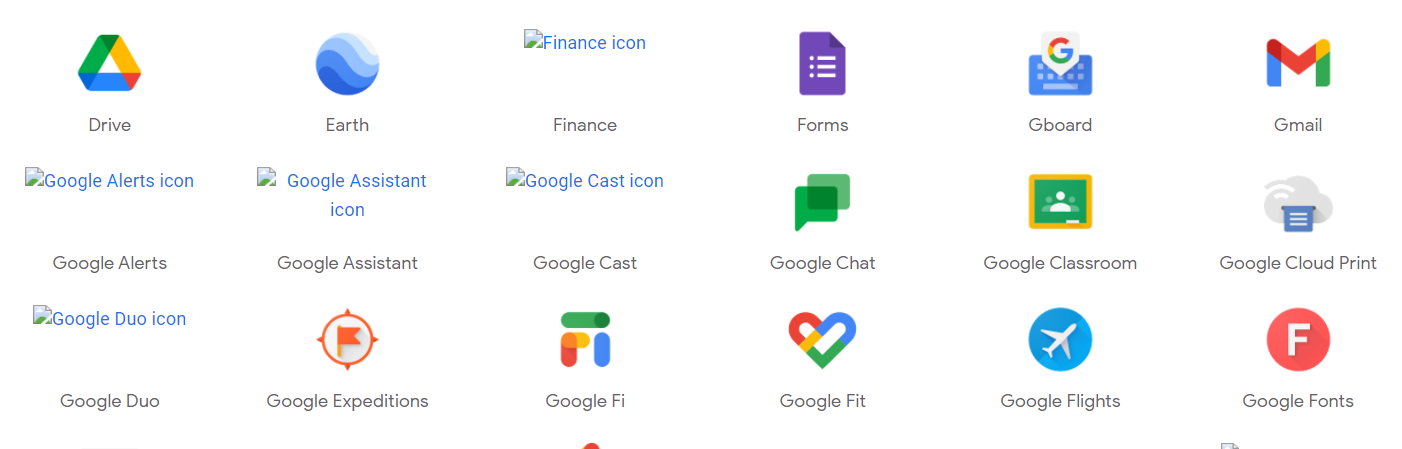1402x449 pixels.
Task: Choose Google Cloud Print
Action: (x=1298, y=202)
